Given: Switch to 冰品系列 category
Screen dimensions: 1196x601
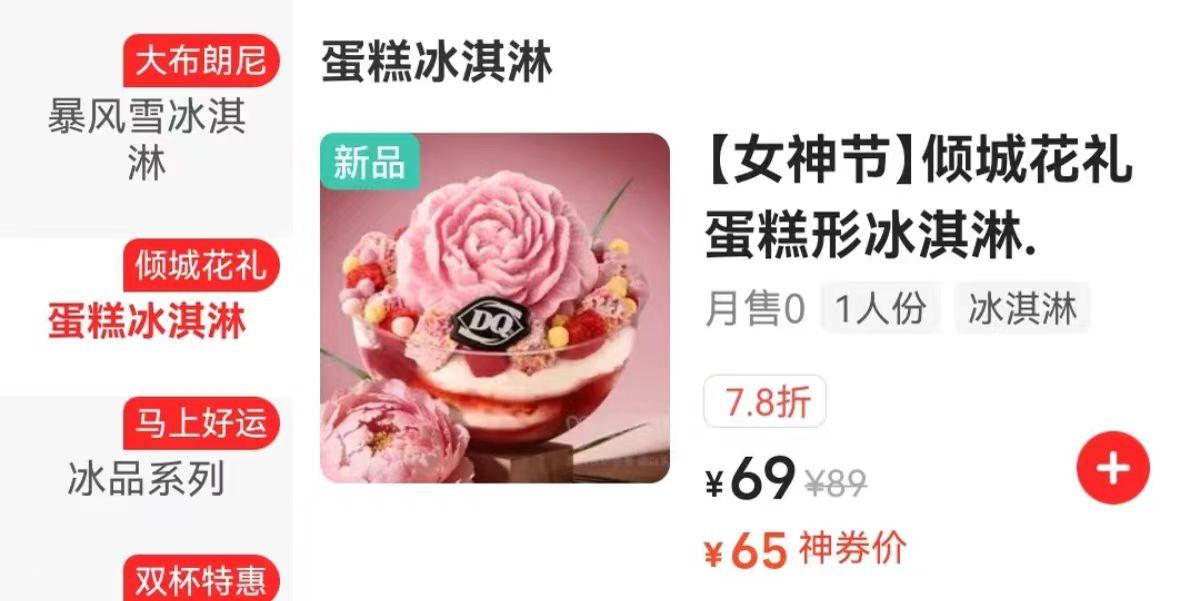Looking at the screenshot, I should (146, 478).
